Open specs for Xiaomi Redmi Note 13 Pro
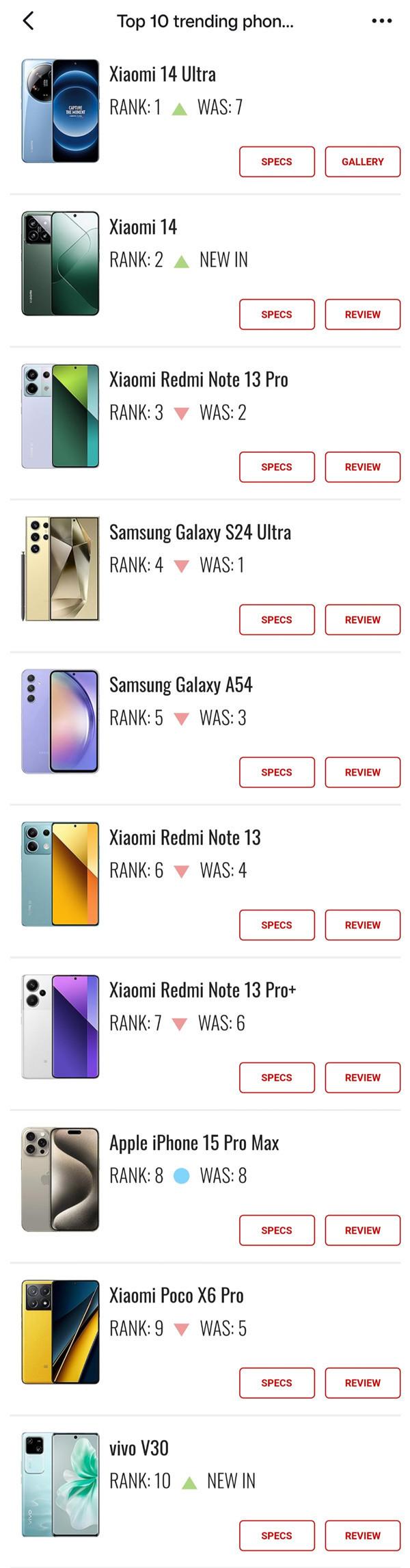 [x=277, y=467]
